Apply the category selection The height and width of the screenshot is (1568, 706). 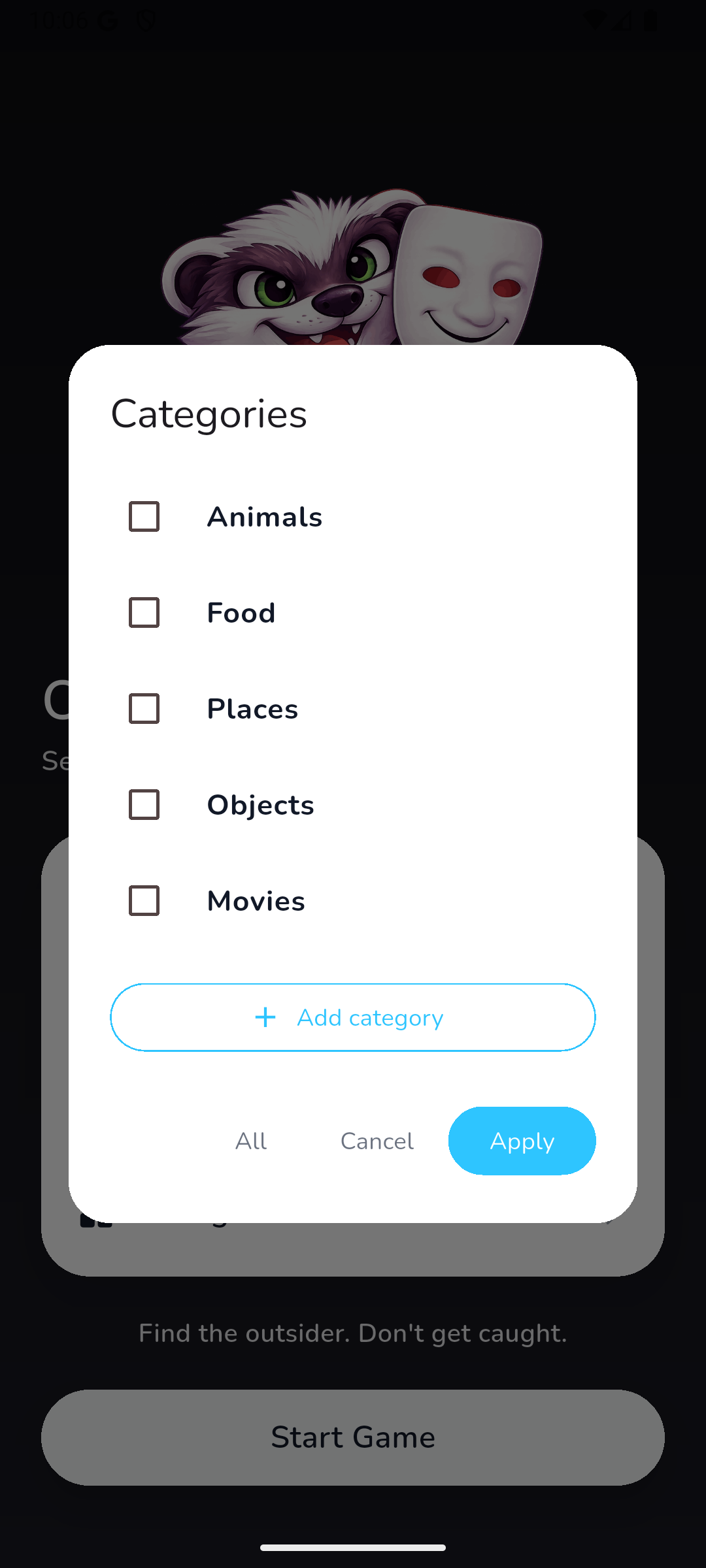point(522,1141)
